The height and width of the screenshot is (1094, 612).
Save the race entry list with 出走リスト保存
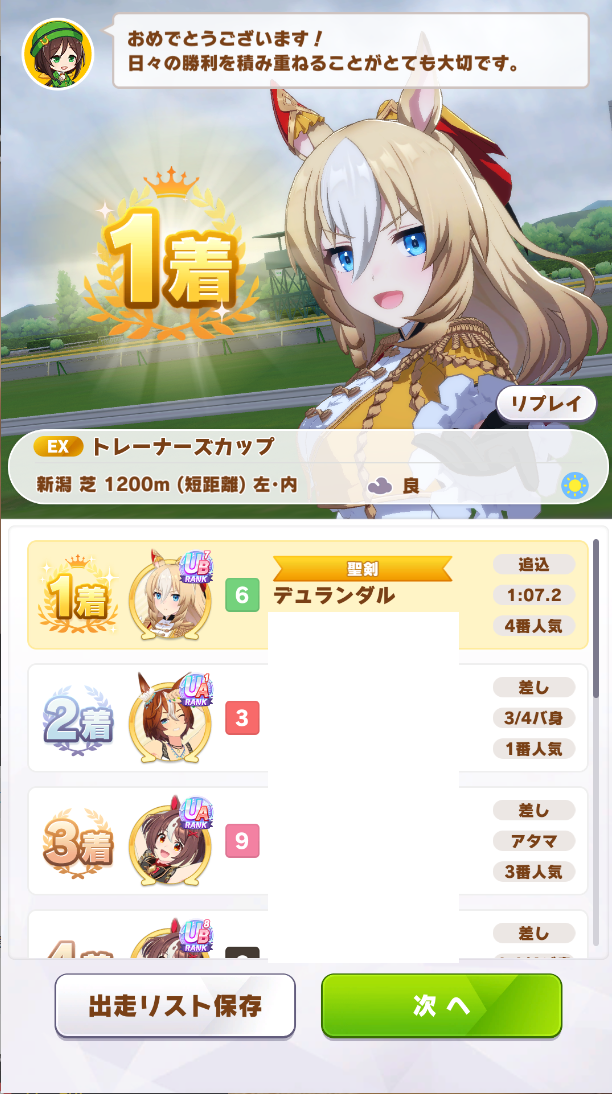[175, 1006]
